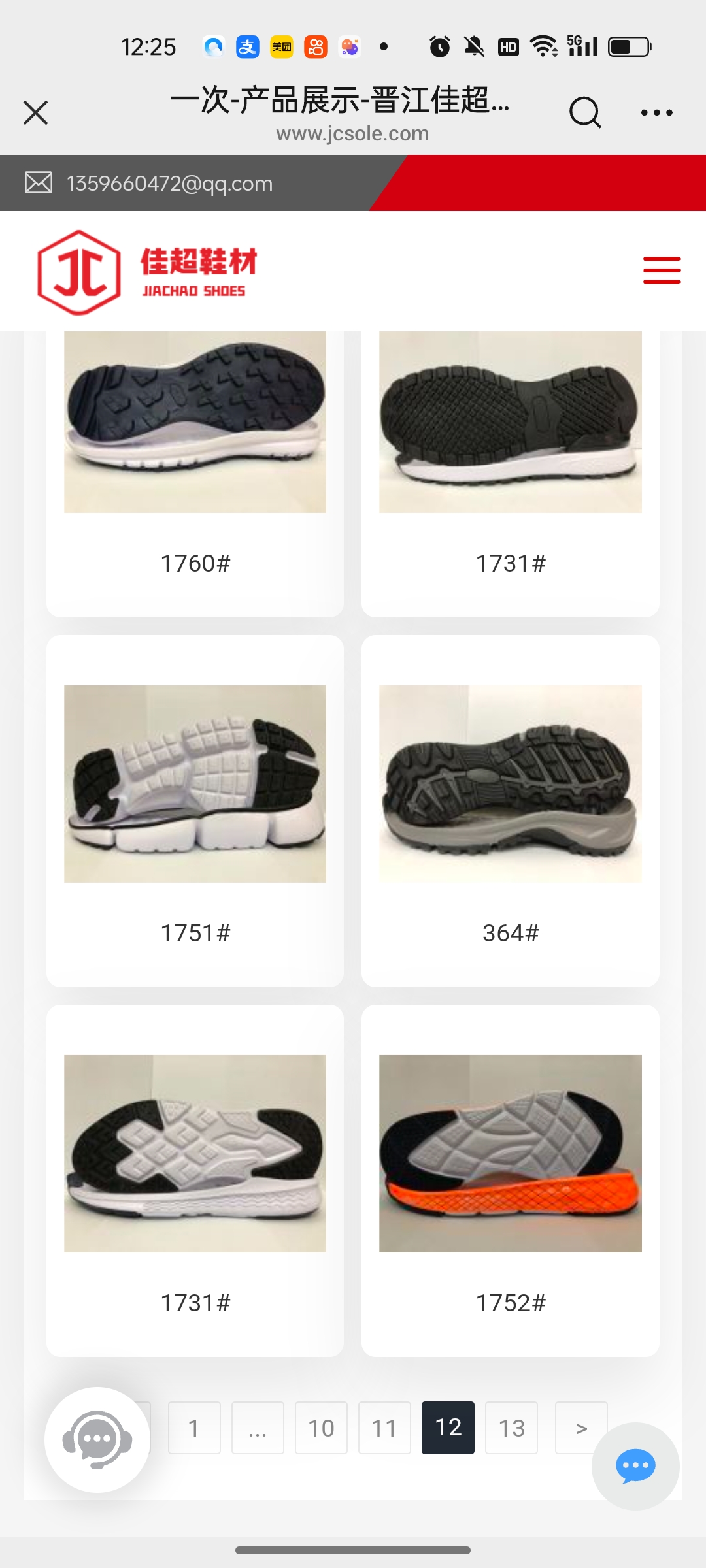Go to page 11
Image resolution: width=706 pixels, height=1568 pixels.
point(384,1428)
